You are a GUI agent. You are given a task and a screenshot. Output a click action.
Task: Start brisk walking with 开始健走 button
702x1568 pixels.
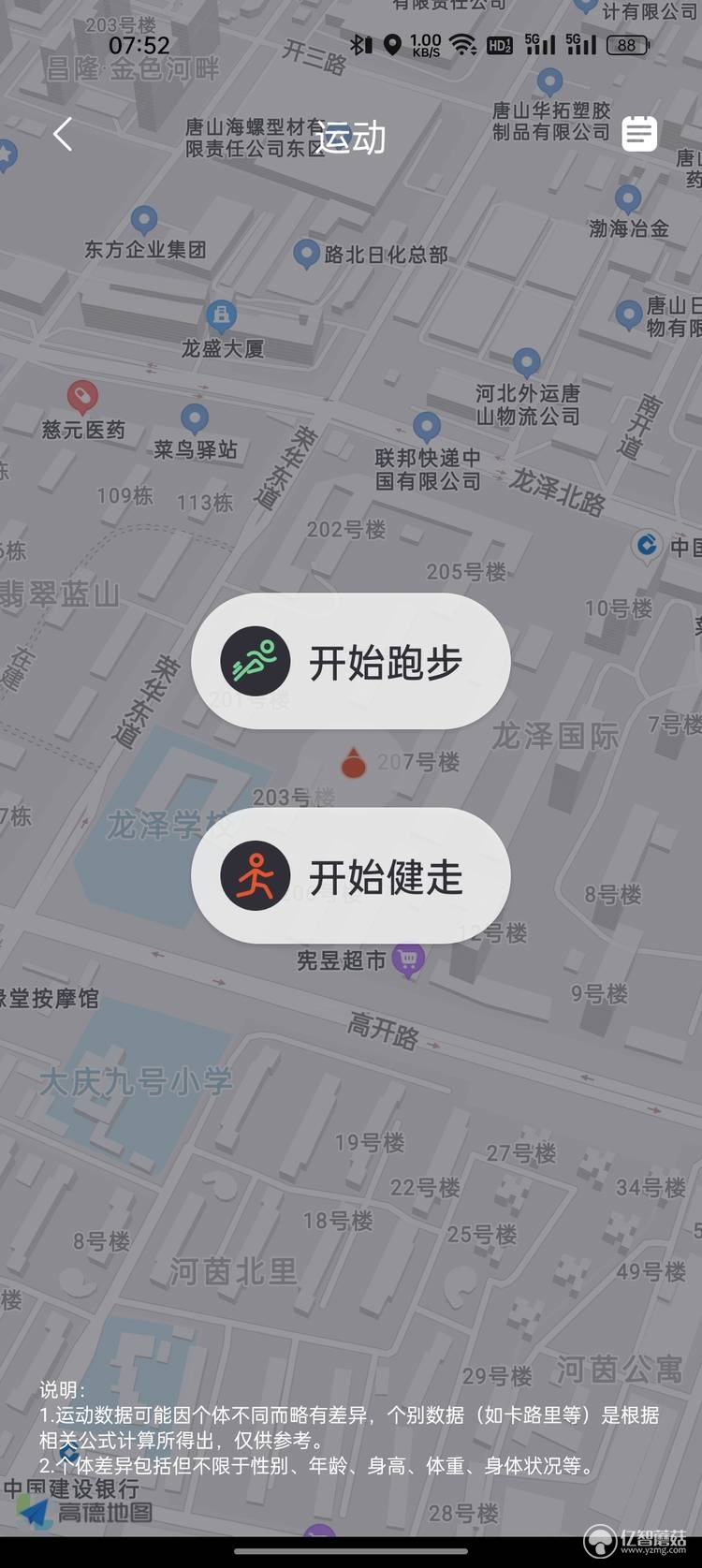pos(351,876)
